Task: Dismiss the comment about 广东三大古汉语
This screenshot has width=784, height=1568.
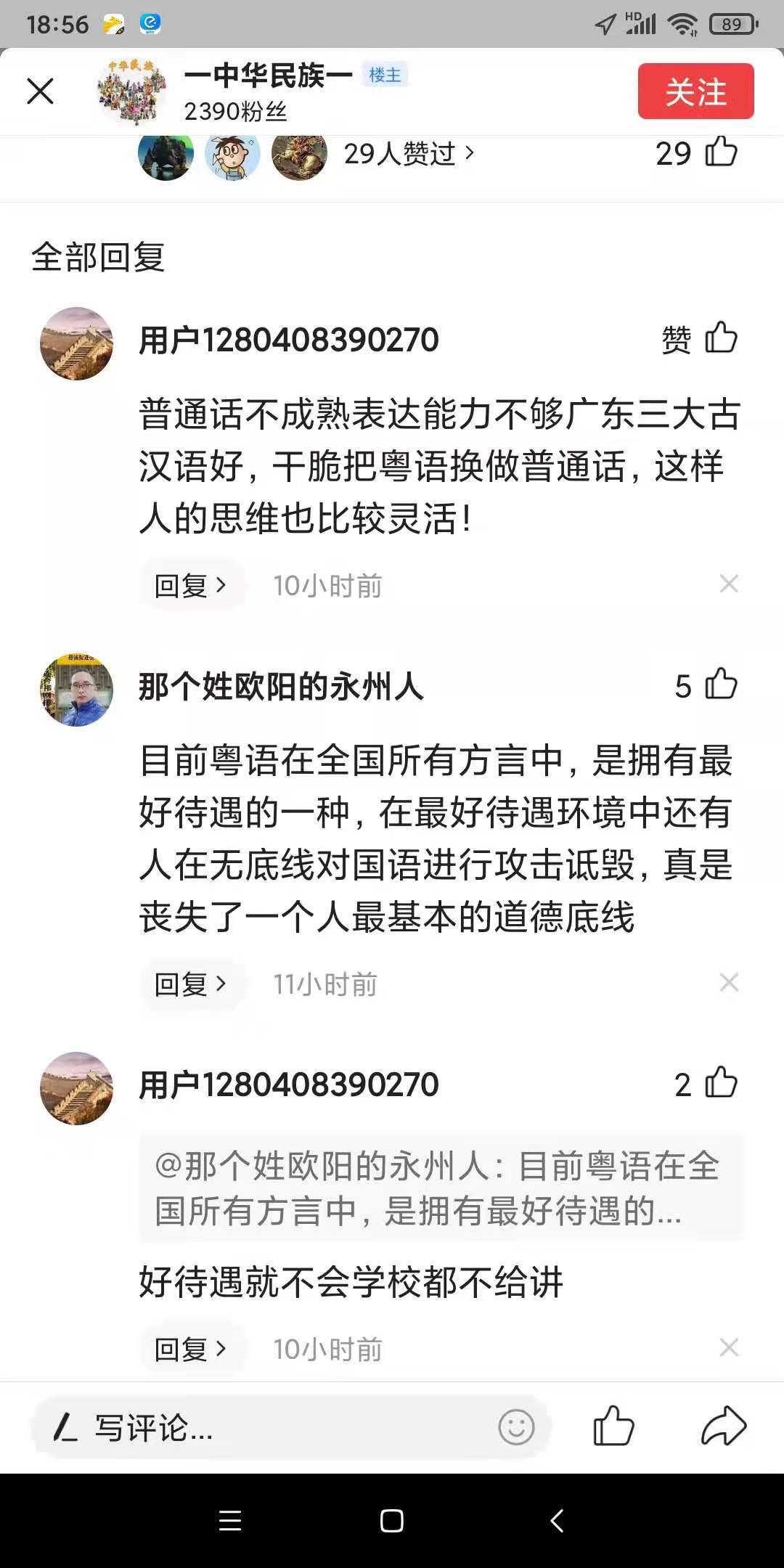Action: [728, 584]
